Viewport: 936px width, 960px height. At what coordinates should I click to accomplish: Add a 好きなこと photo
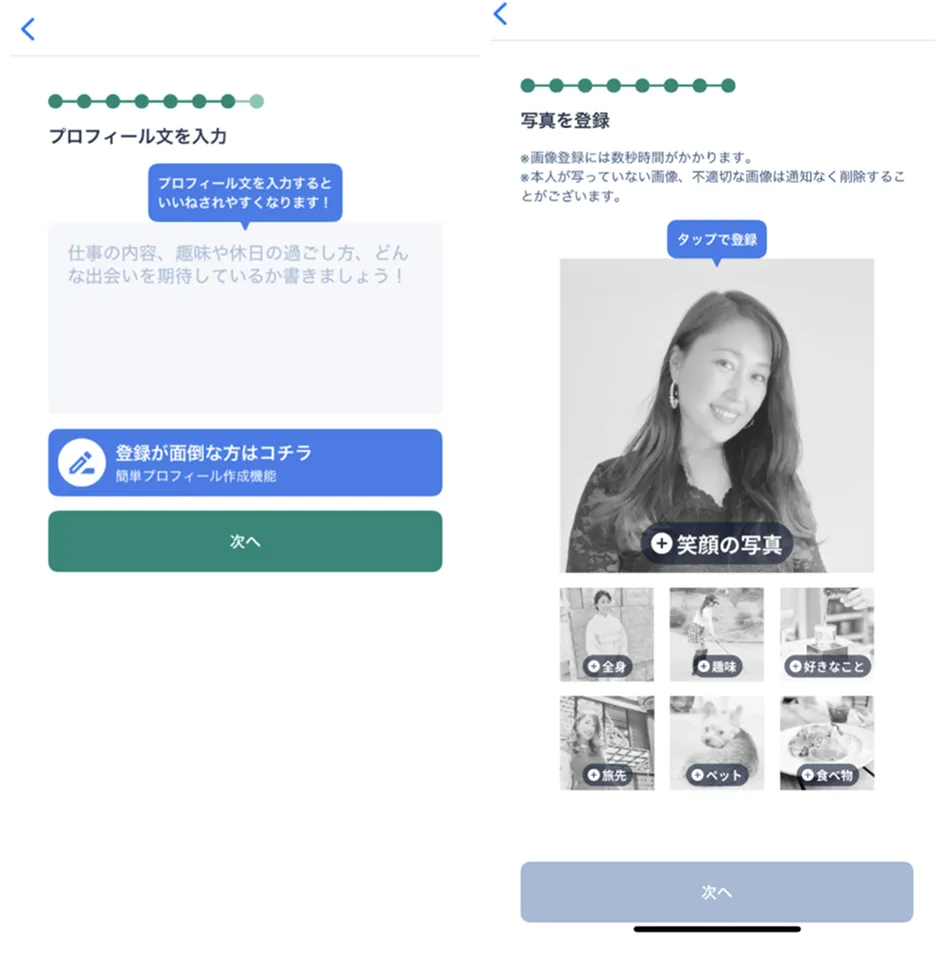(826, 634)
